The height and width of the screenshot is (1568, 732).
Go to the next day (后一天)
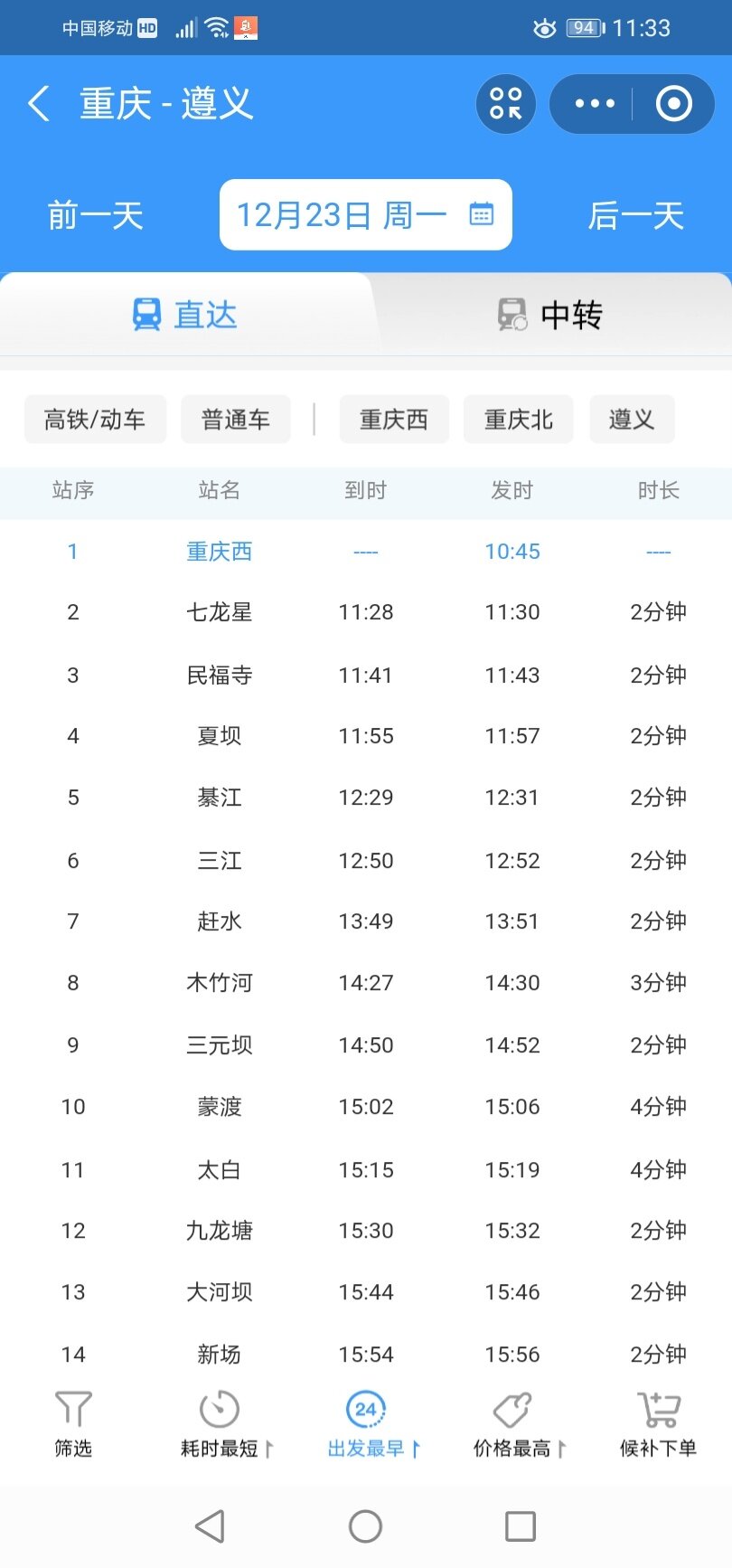point(636,216)
